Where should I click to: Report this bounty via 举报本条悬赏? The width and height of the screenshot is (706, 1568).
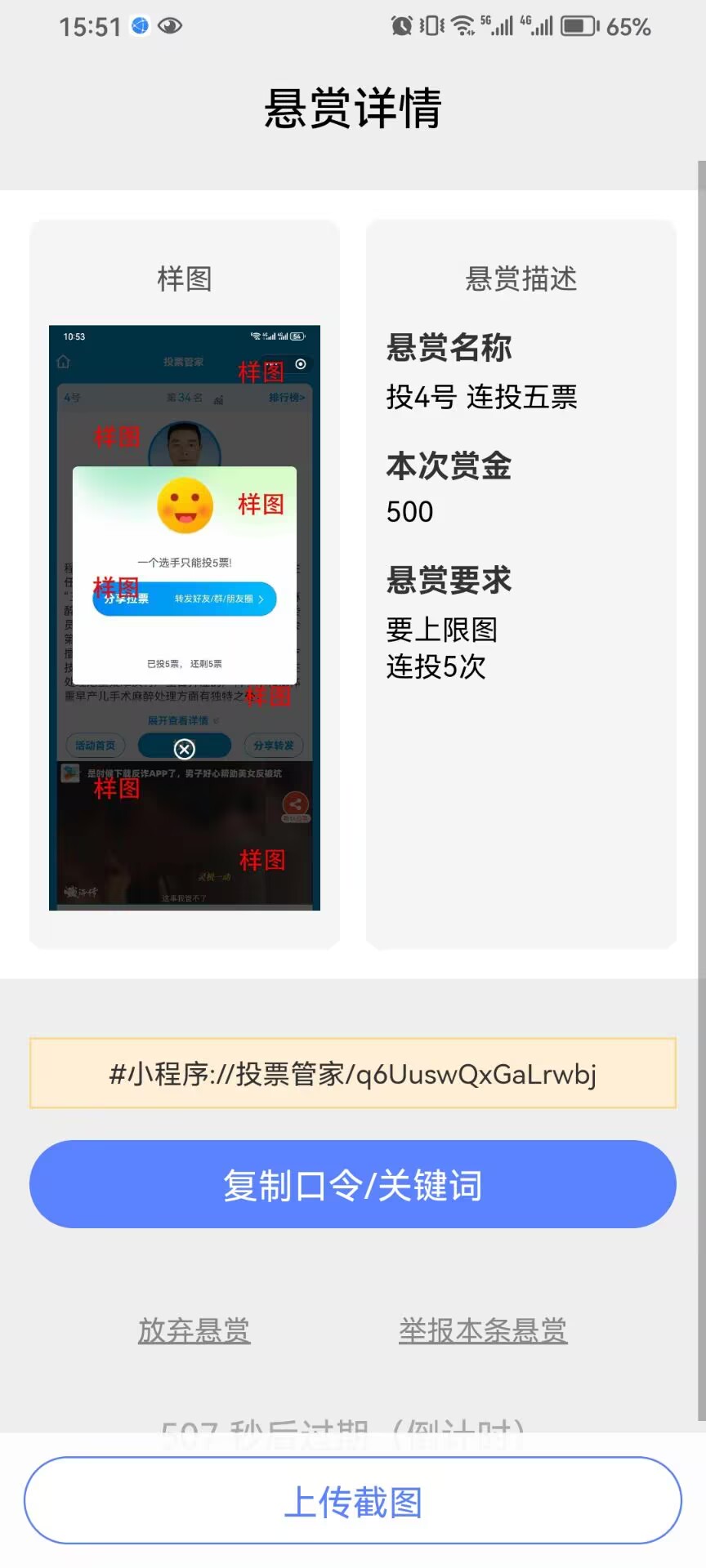[x=483, y=1330]
